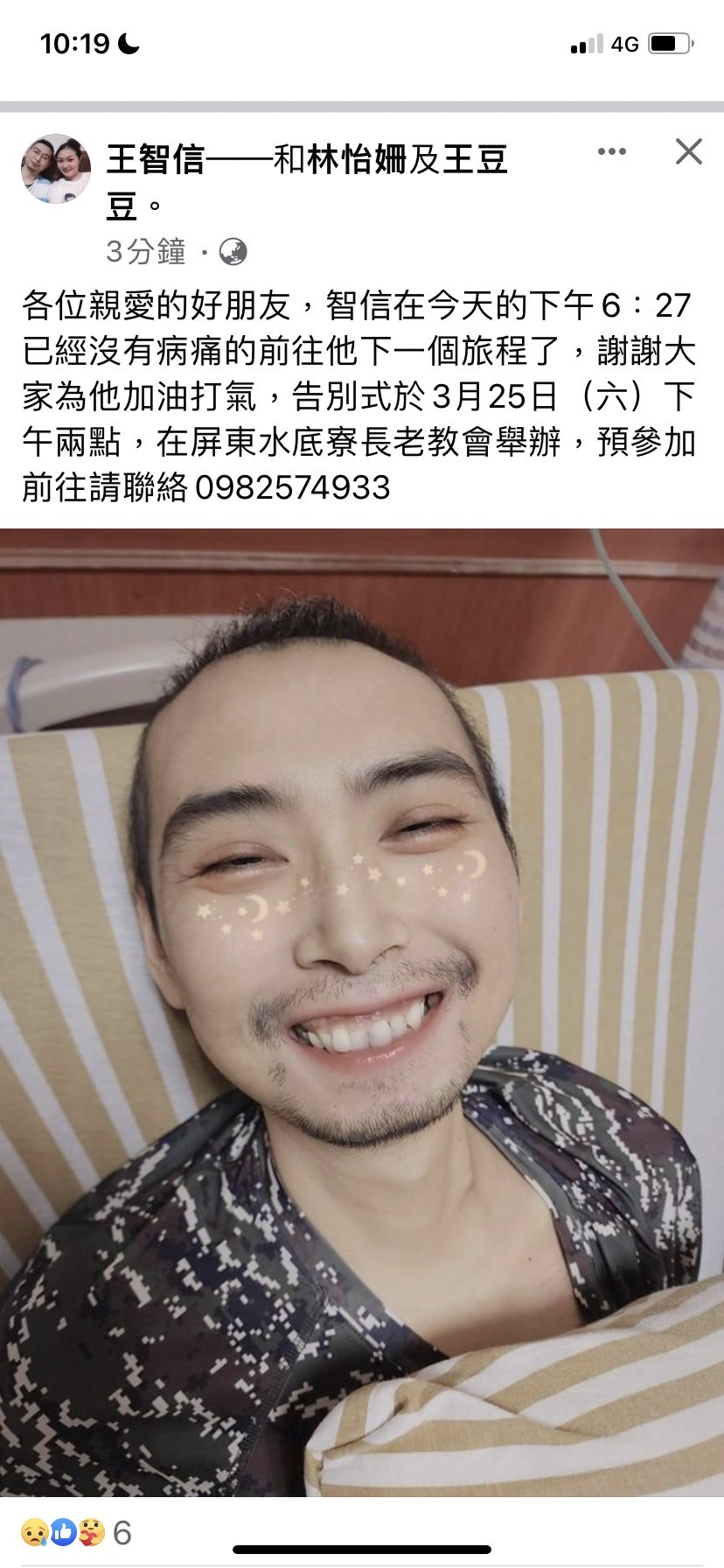The width and height of the screenshot is (724, 1568).
Task: View the post's photo full screen
Action: (x=362, y=1012)
